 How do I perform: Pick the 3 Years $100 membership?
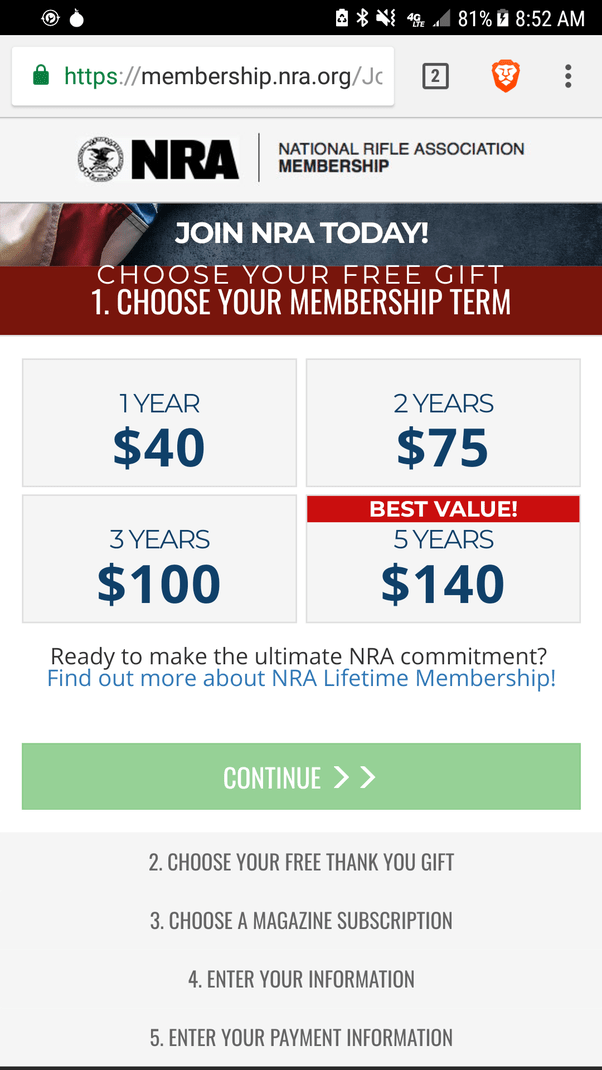point(159,559)
